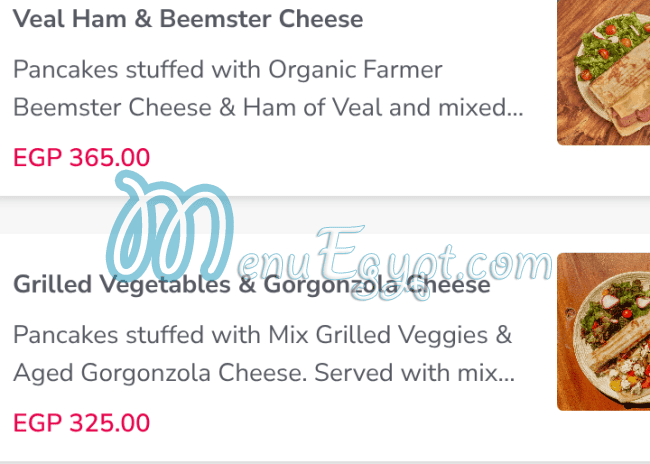
Task: Open the Grilled Vegetables & Gorgonzola Cheese item
Action: 251,285
